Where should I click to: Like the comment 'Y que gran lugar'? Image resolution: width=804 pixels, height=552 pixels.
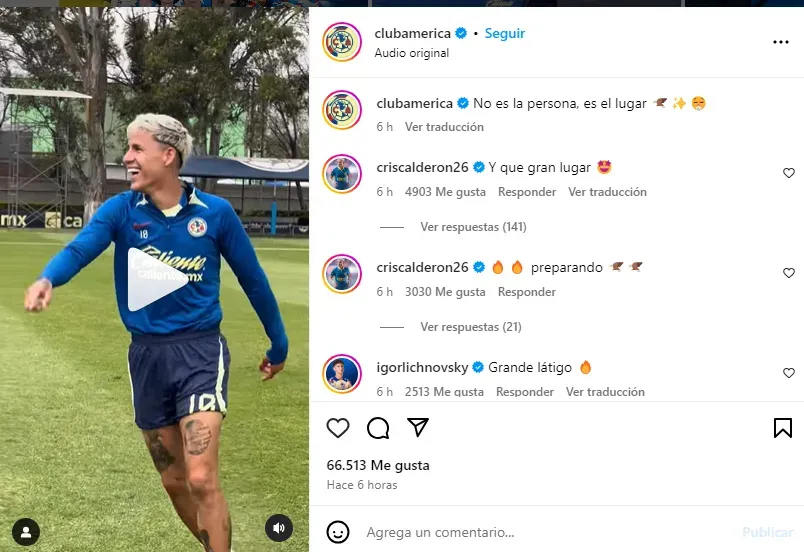(789, 173)
